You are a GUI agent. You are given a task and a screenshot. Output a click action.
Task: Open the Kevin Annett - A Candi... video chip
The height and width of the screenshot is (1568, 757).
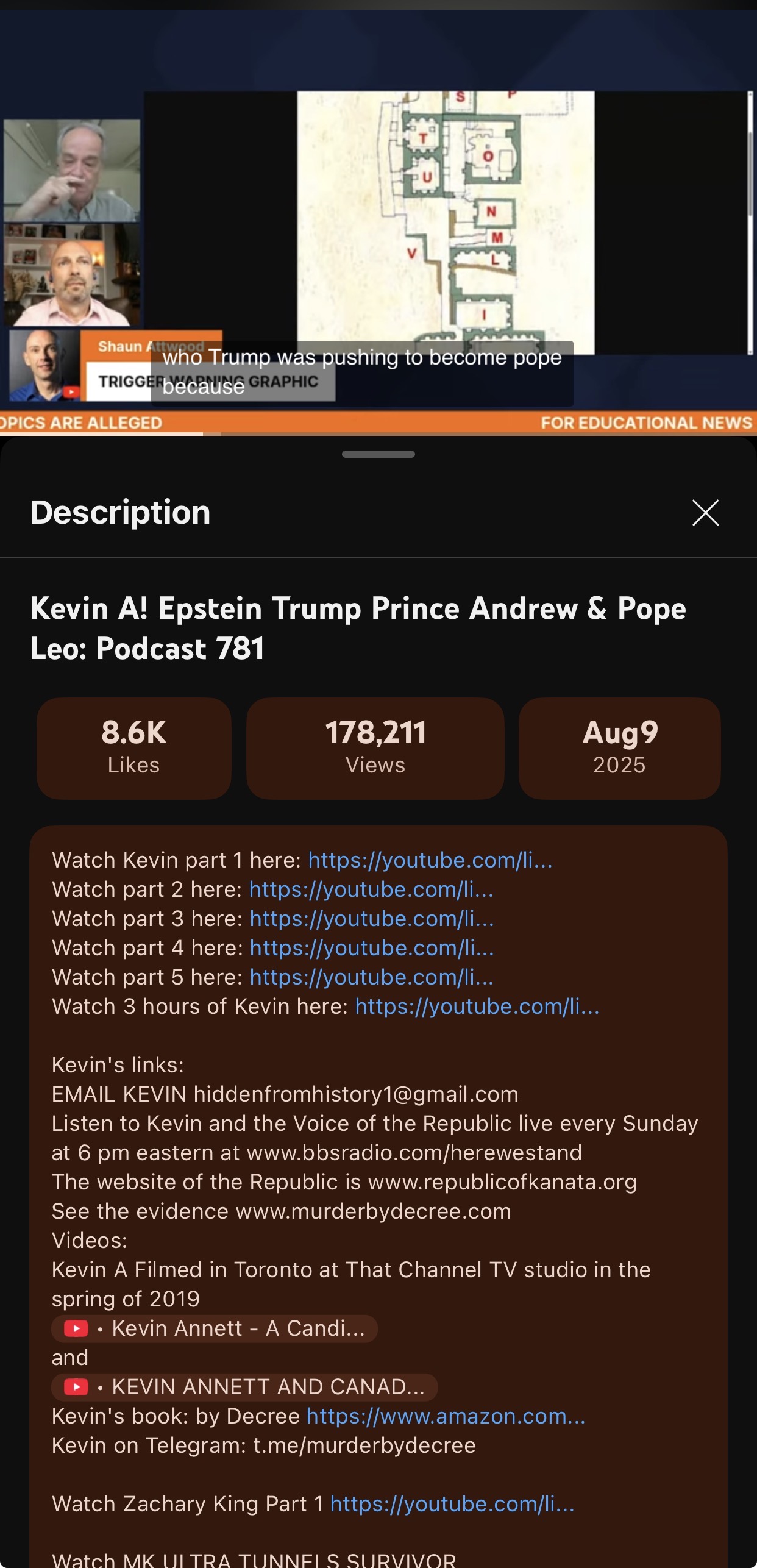point(215,1328)
